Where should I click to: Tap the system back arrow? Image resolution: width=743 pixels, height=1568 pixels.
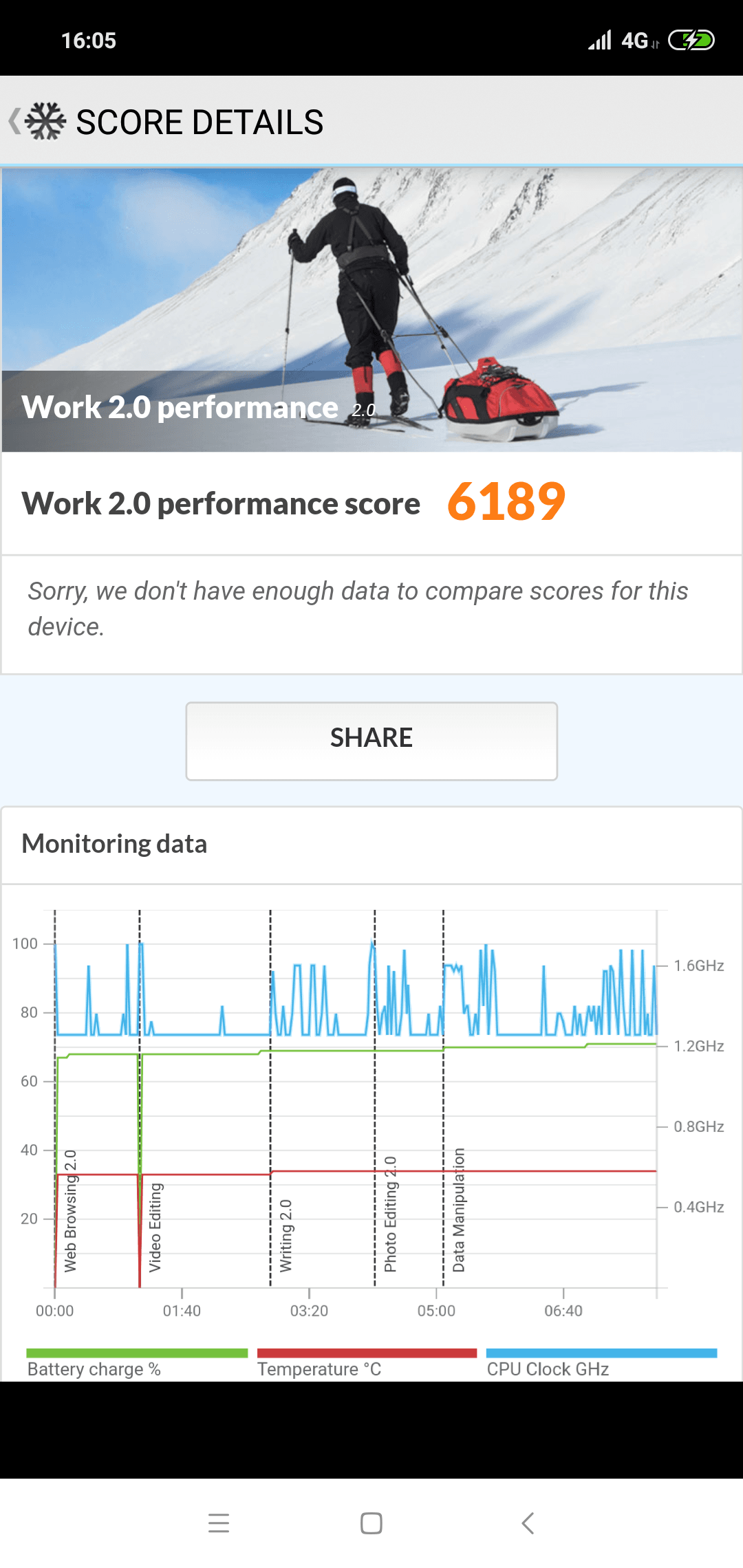pos(528,1523)
